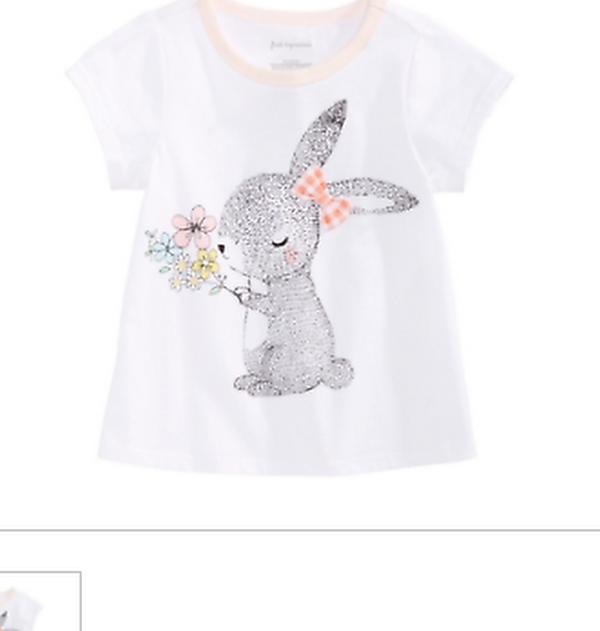Open the bunny t-shirt product image
The width and height of the screenshot is (600, 631).
(x=290, y=240)
